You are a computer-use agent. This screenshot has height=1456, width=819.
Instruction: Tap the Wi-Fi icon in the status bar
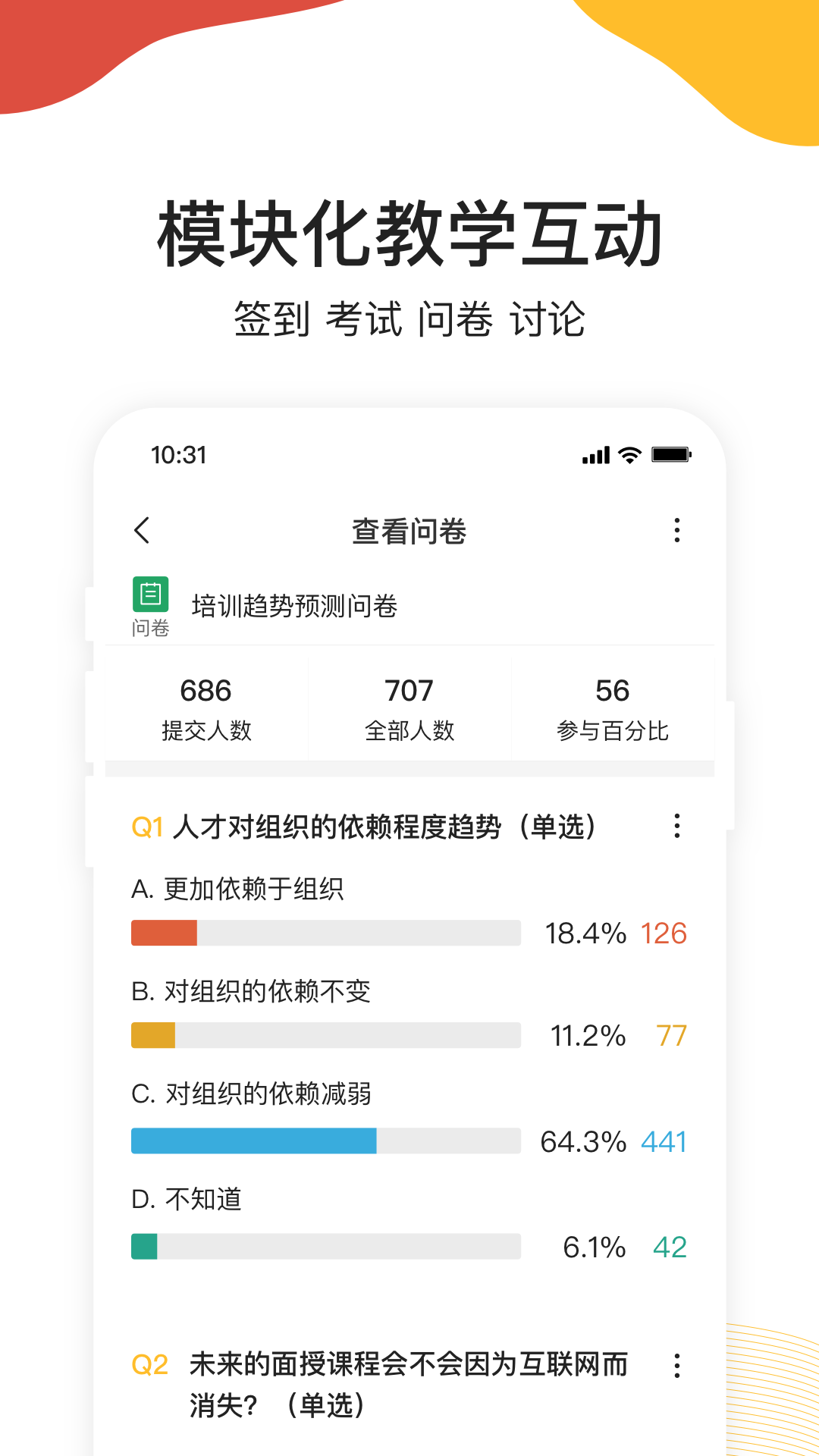tap(627, 453)
